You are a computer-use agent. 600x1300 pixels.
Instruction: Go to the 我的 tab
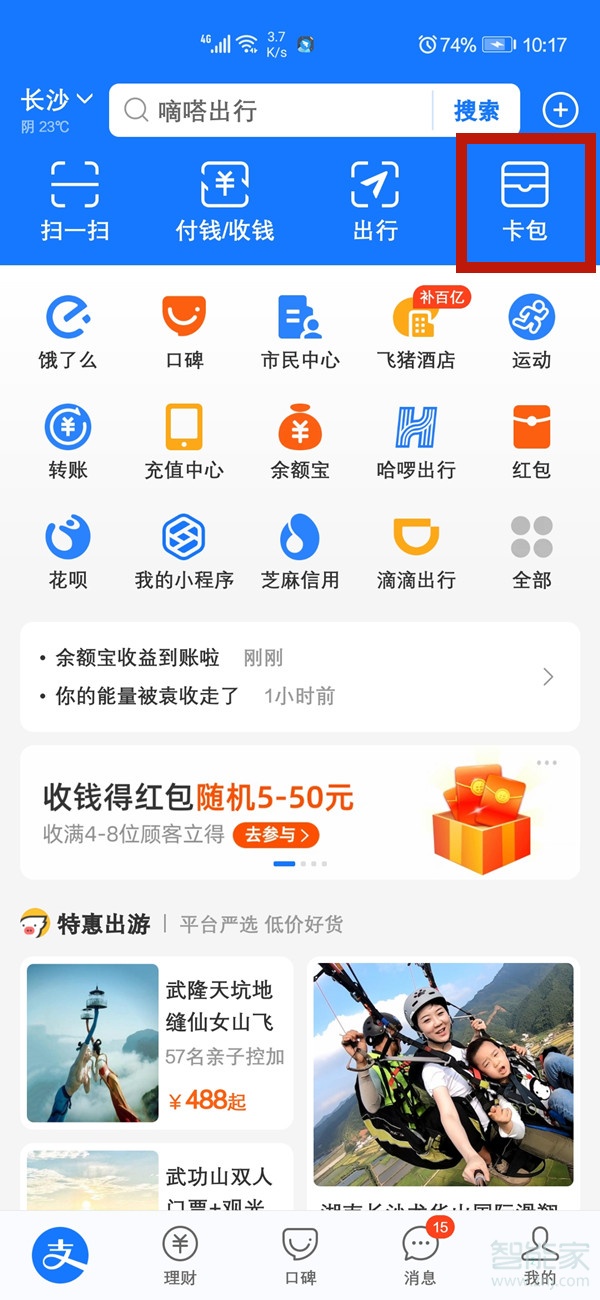pyautogui.click(x=540, y=1255)
